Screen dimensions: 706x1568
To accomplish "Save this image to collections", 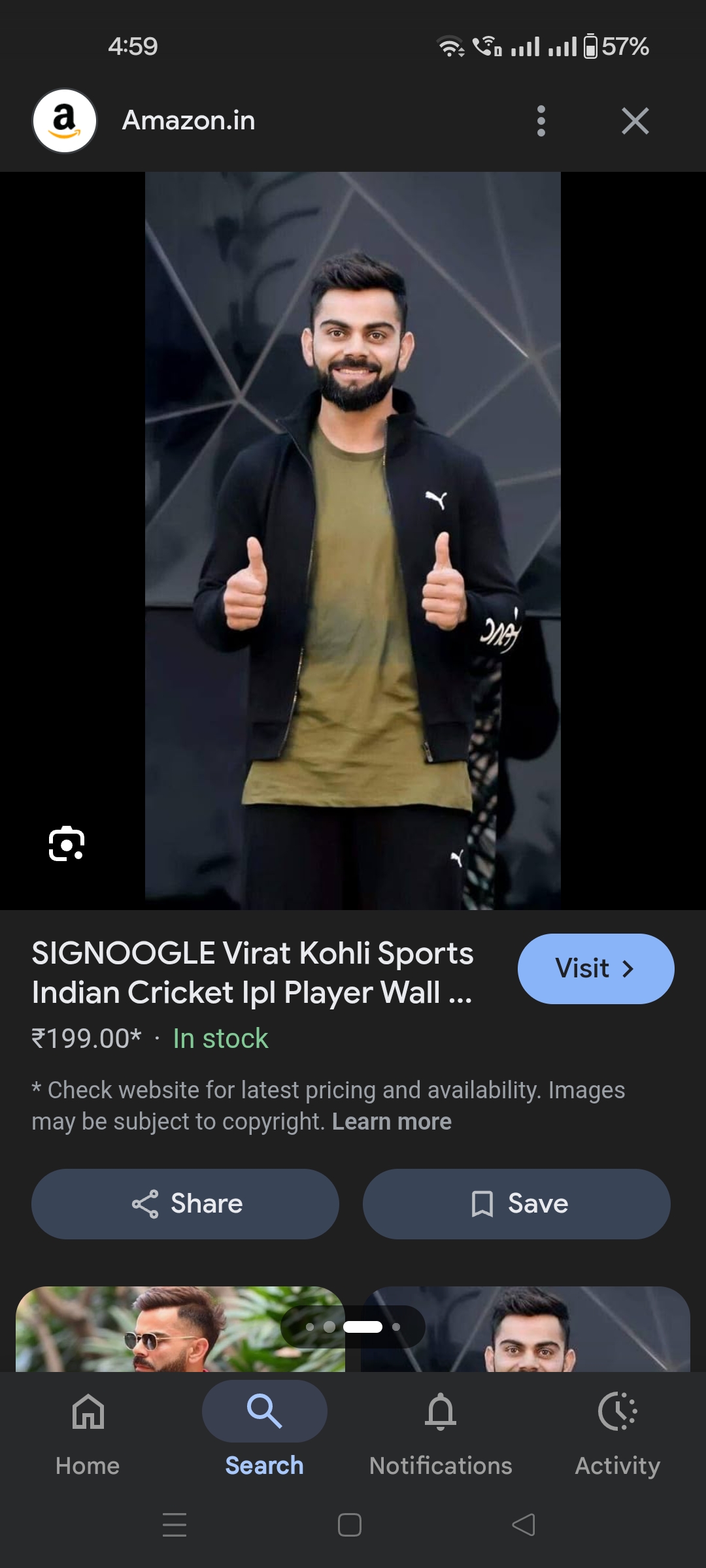I will click(x=516, y=1203).
